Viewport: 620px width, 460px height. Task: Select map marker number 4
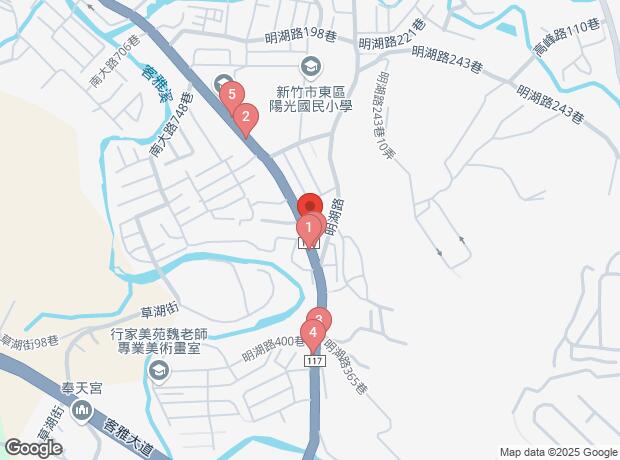(x=313, y=334)
